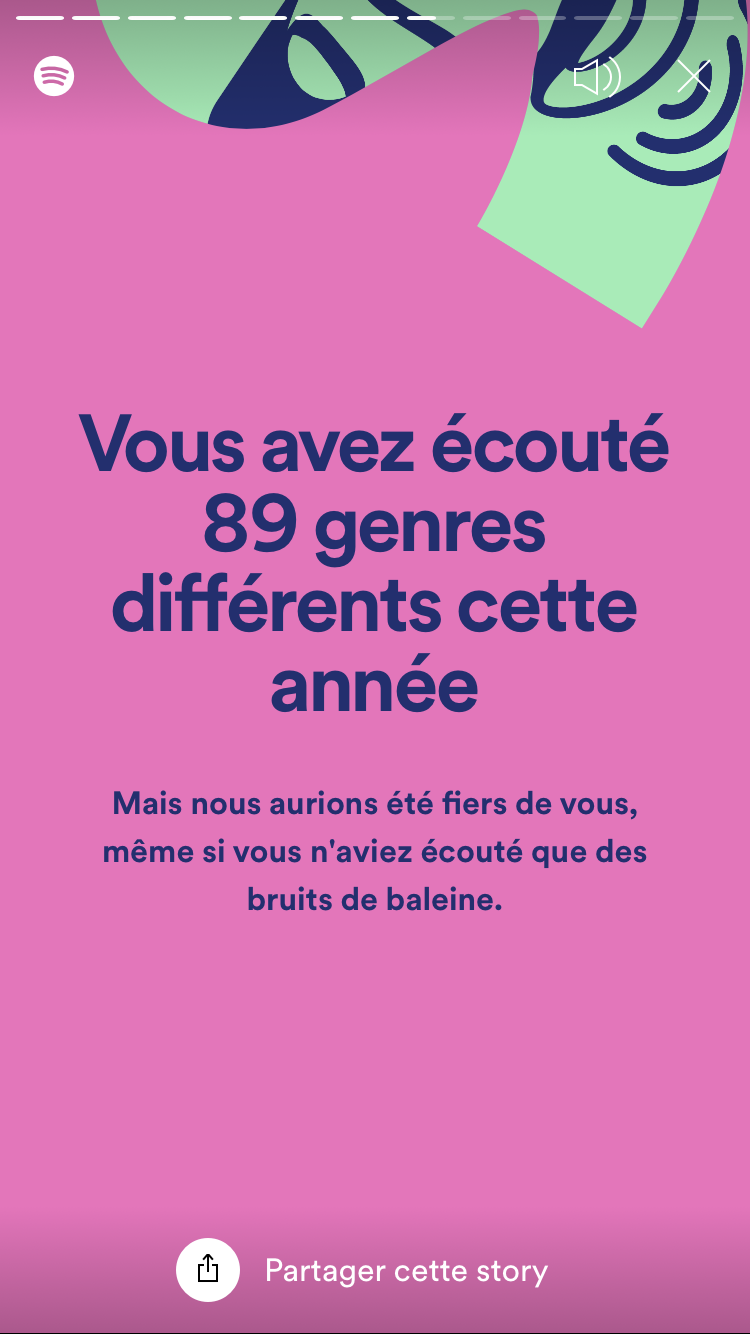Close the Wrapped story
Image resolution: width=750 pixels, height=1334 pixels.
click(x=693, y=77)
